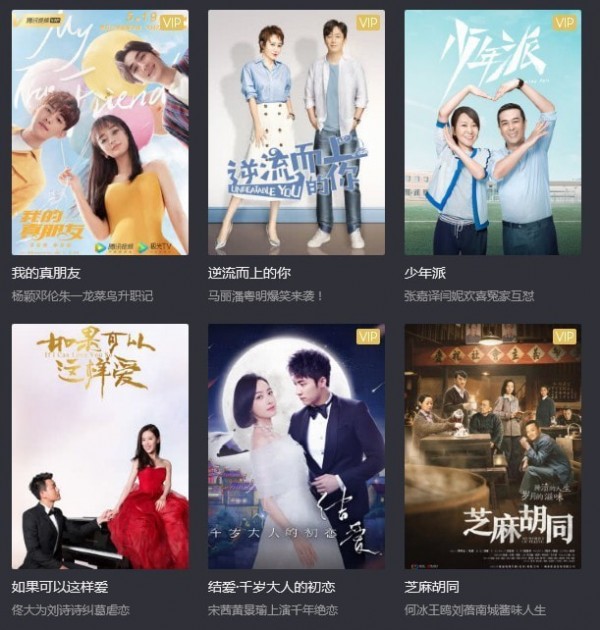Select the 少年派 poster

(x=492, y=132)
